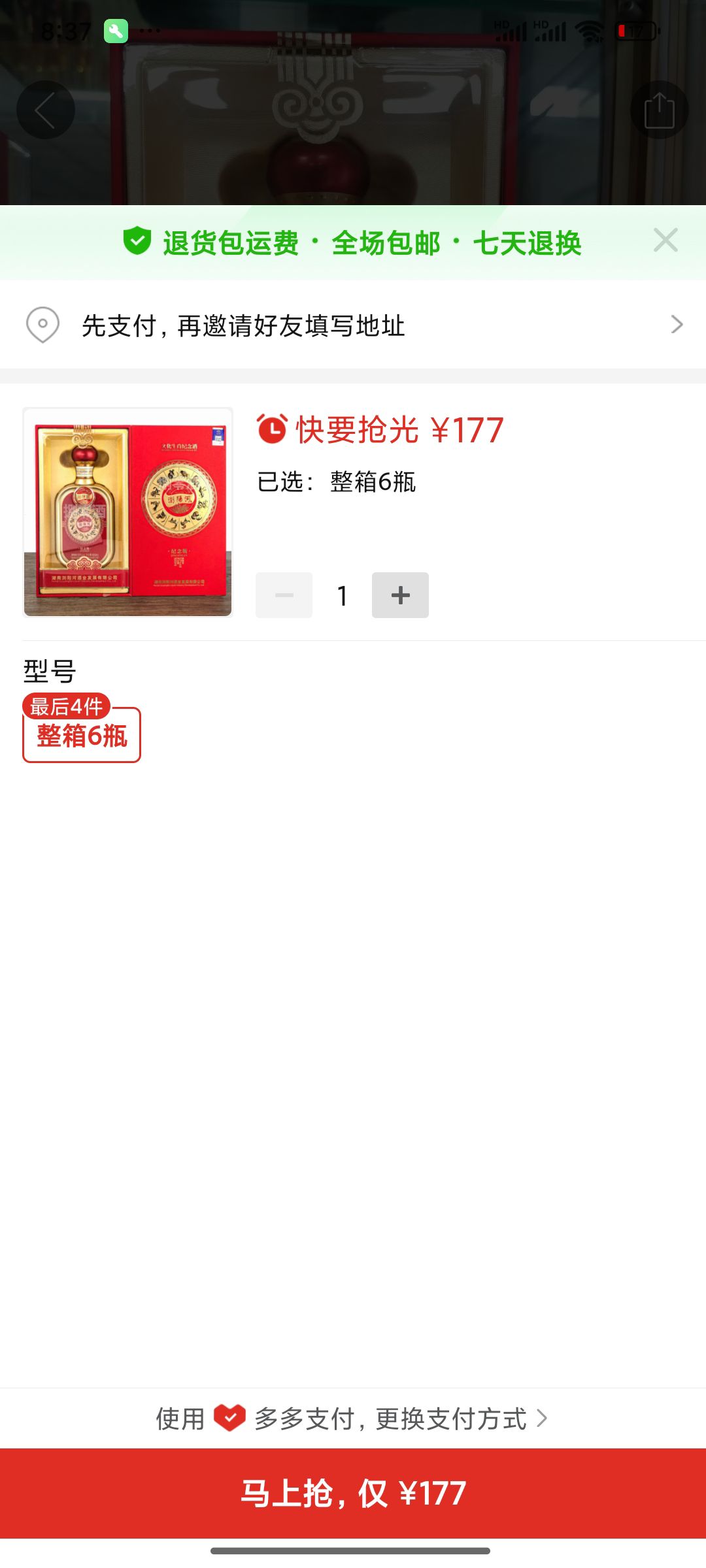Go back using the top-left arrow
This screenshot has width=706, height=1568.
45,110
